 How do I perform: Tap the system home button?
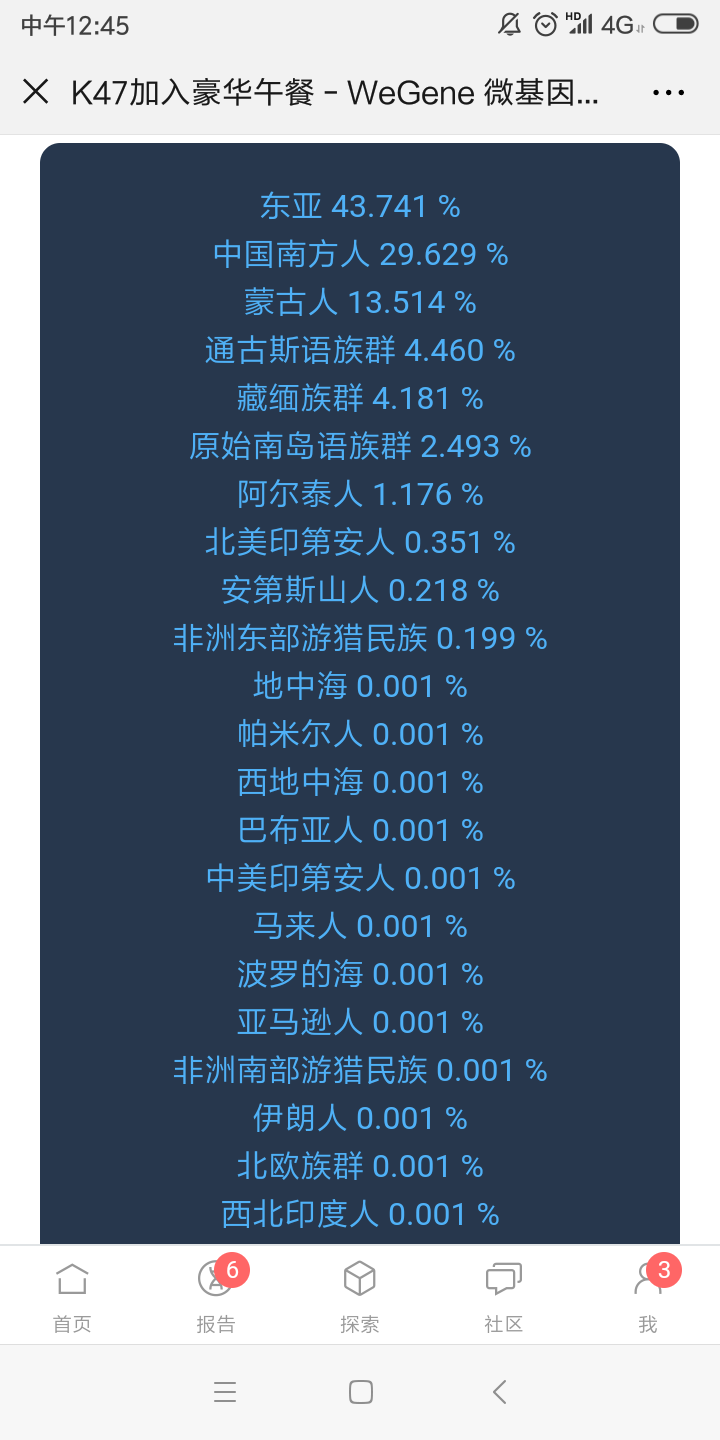click(x=361, y=1392)
